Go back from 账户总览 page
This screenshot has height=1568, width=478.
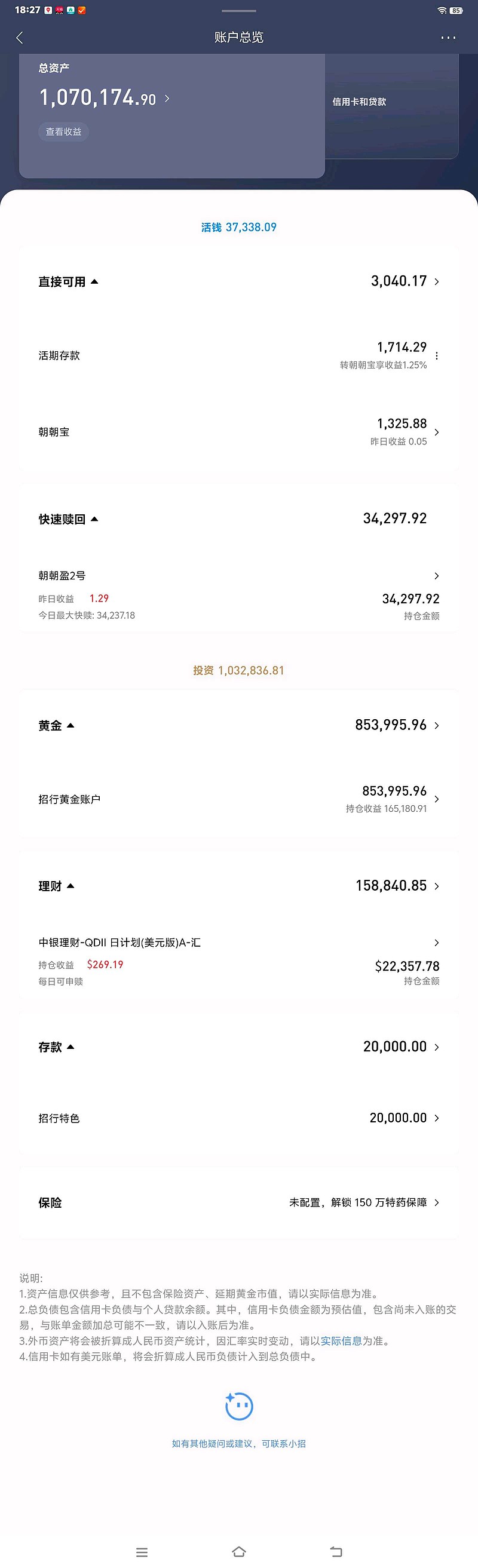20,38
